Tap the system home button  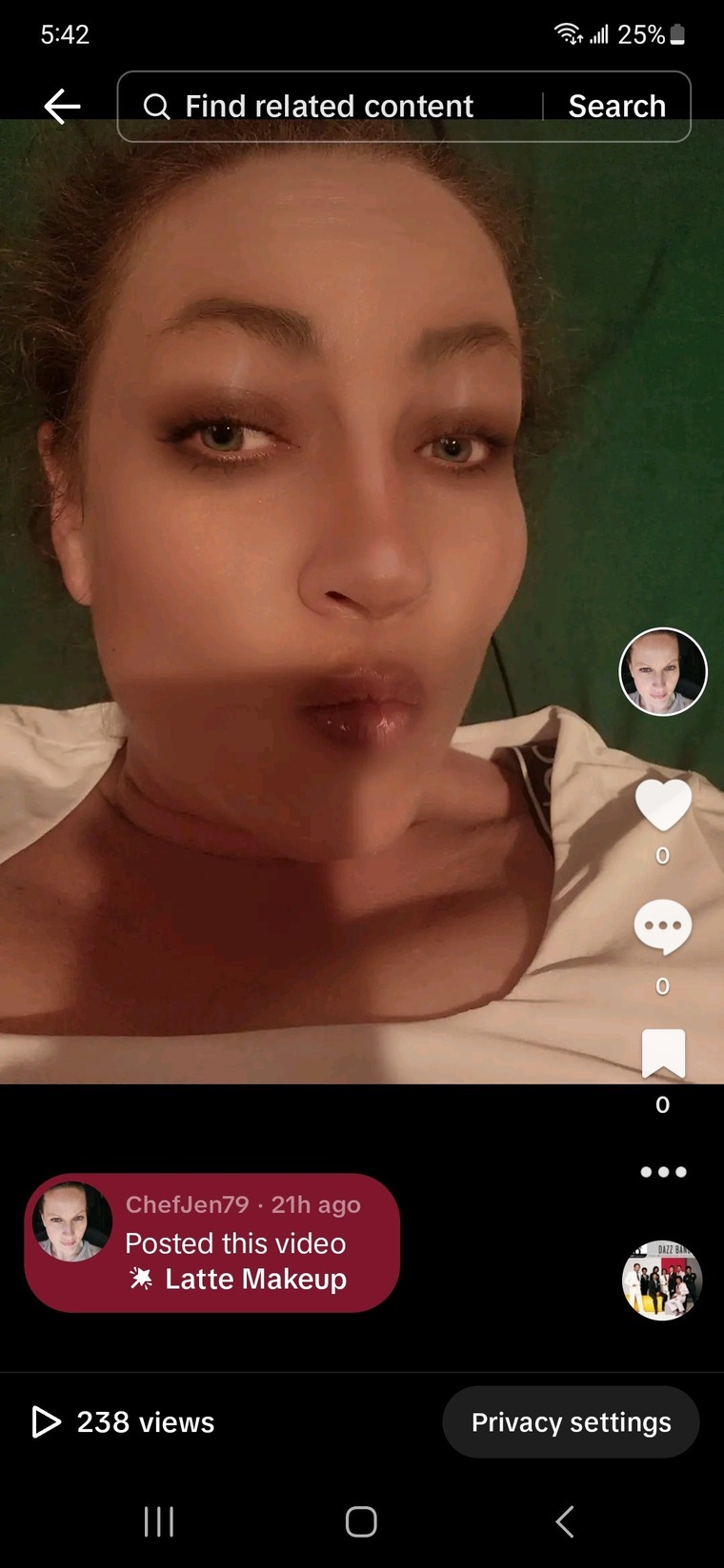pos(361,1521)
